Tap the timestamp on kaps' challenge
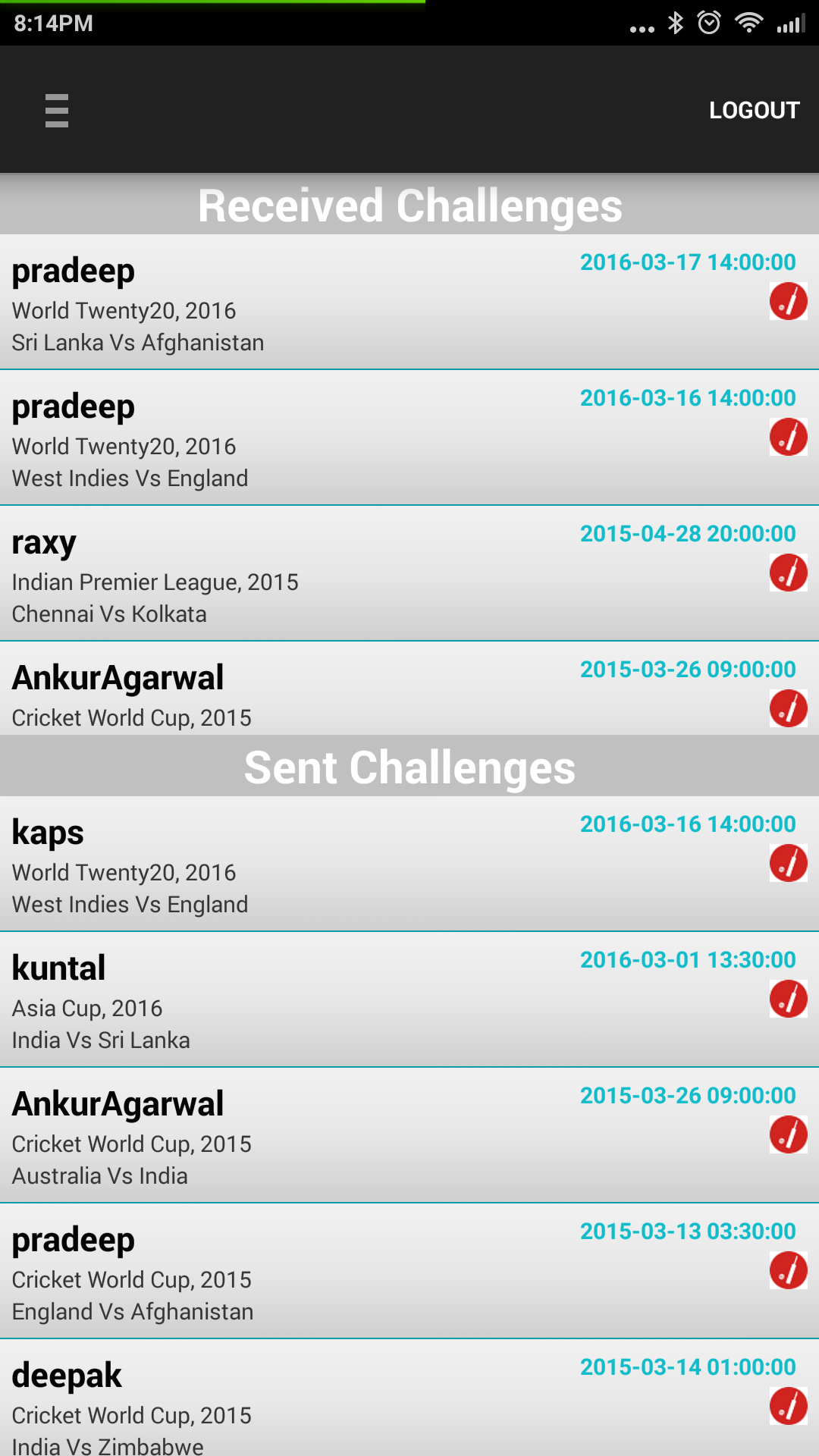819x1456 pixels. 687,824
